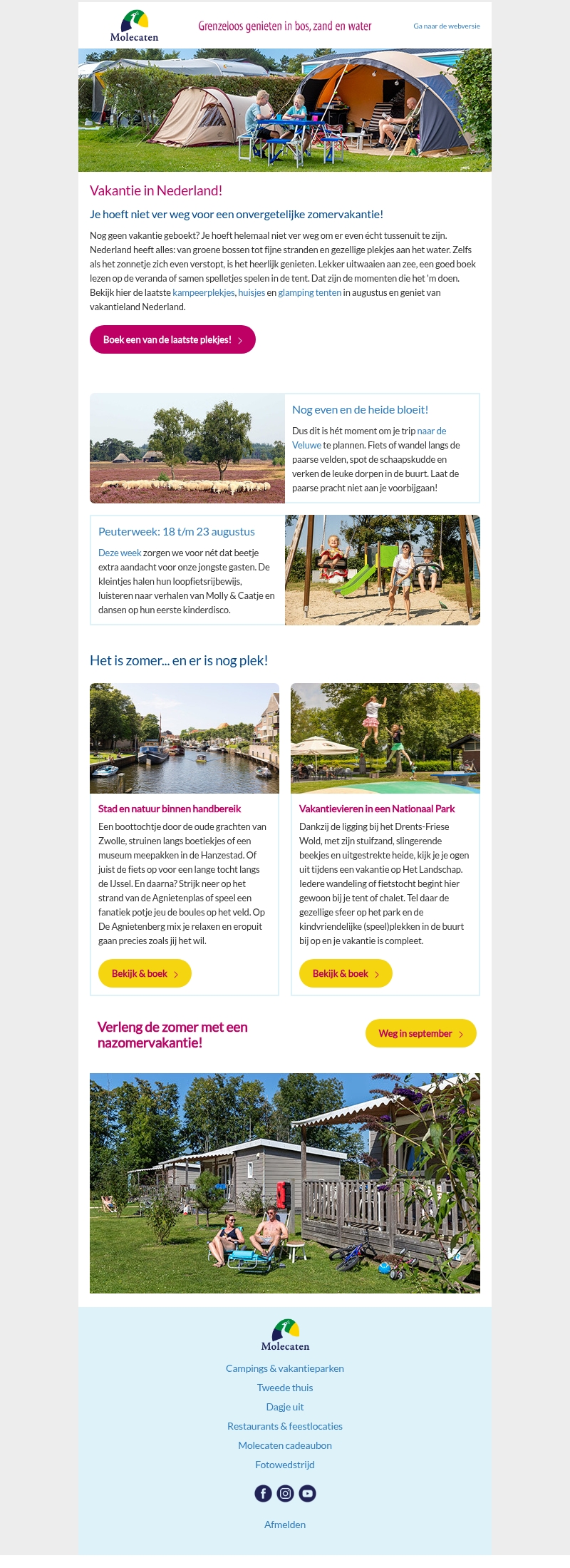This screenshot has height=1568, width=570.
Task: Visit Molecaten's Facebook page
Action: pyautogui.click(x=263, y=1494)
